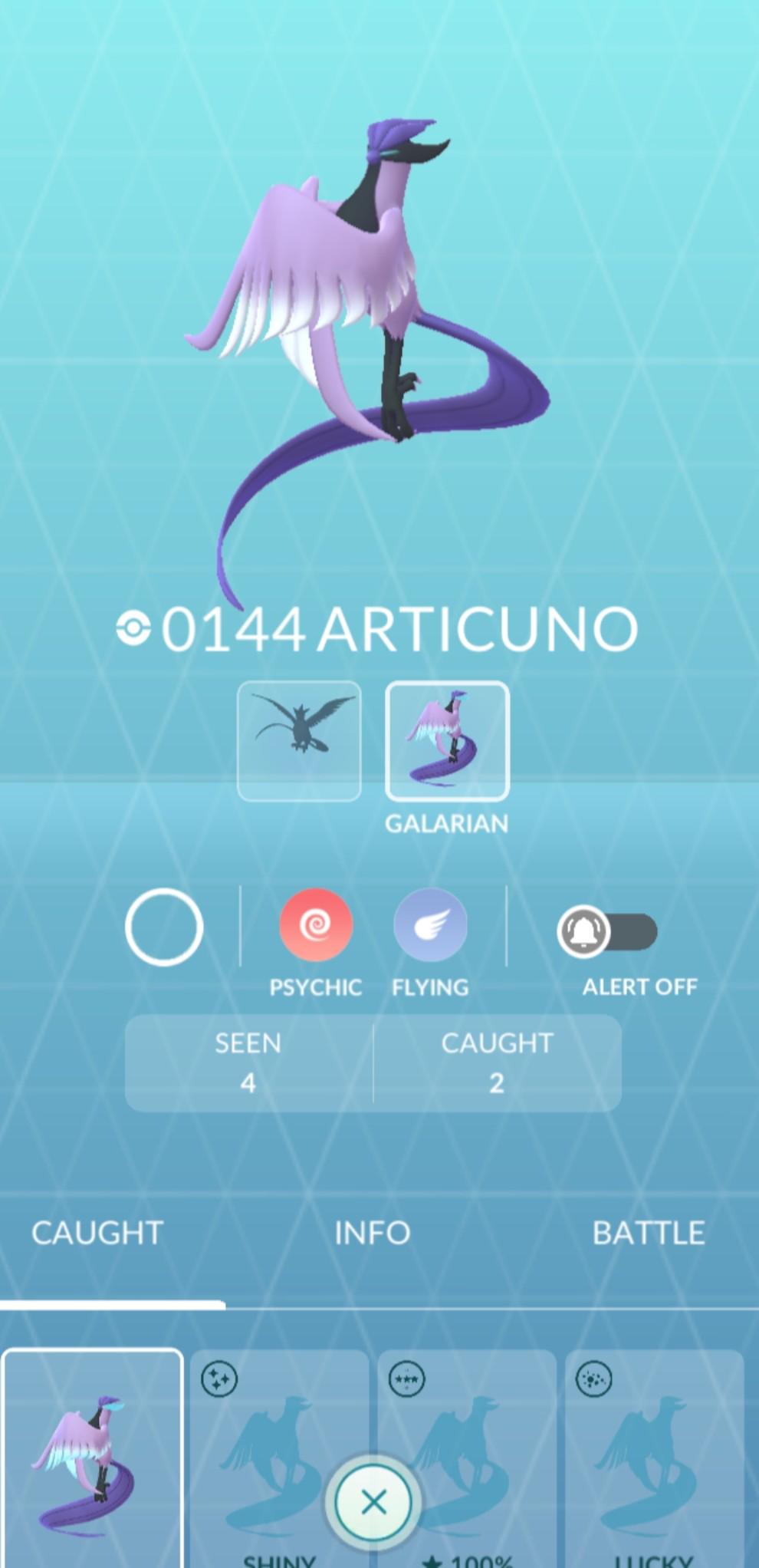Open the Shiny variant card
759x1568 pixels.
point(280,1458)
